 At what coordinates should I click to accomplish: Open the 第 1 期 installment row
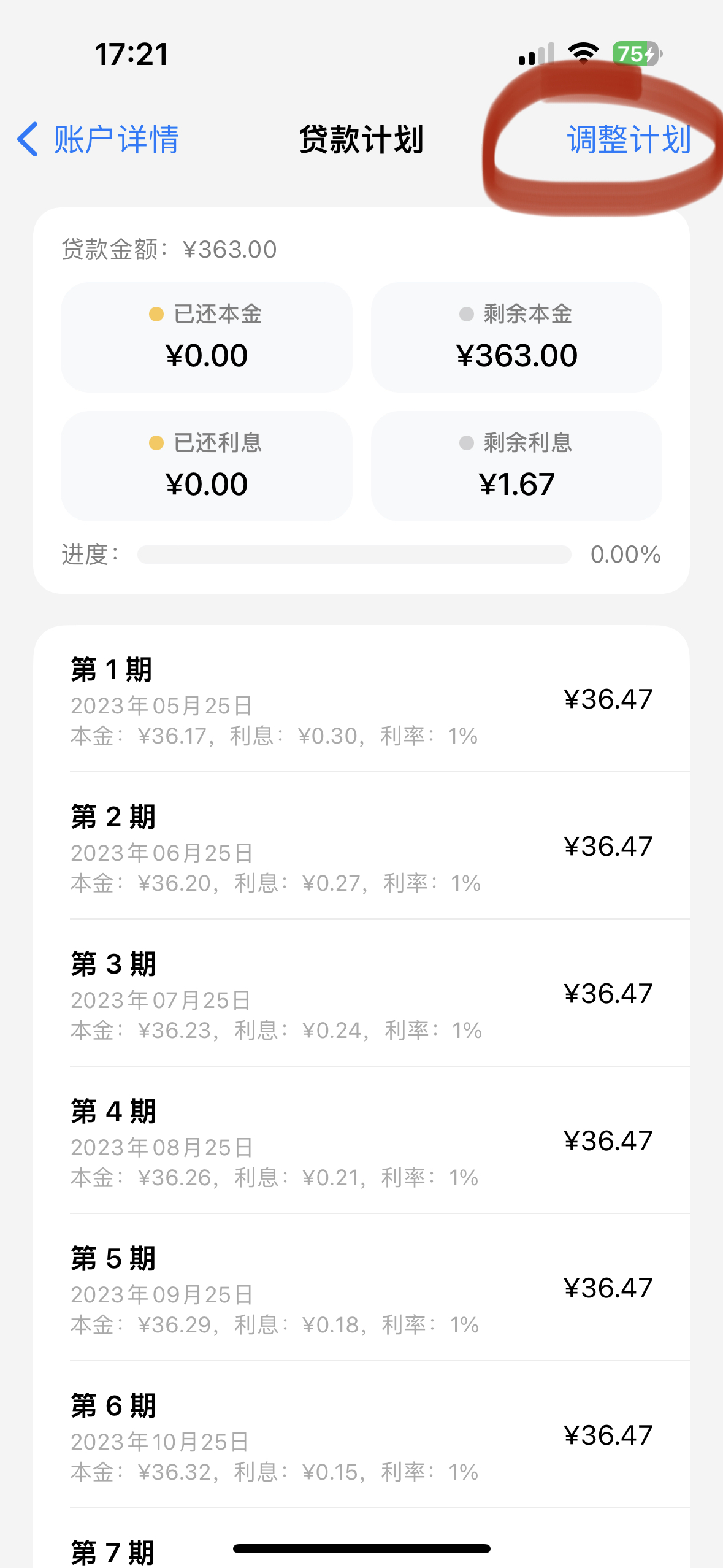point(361,701)
